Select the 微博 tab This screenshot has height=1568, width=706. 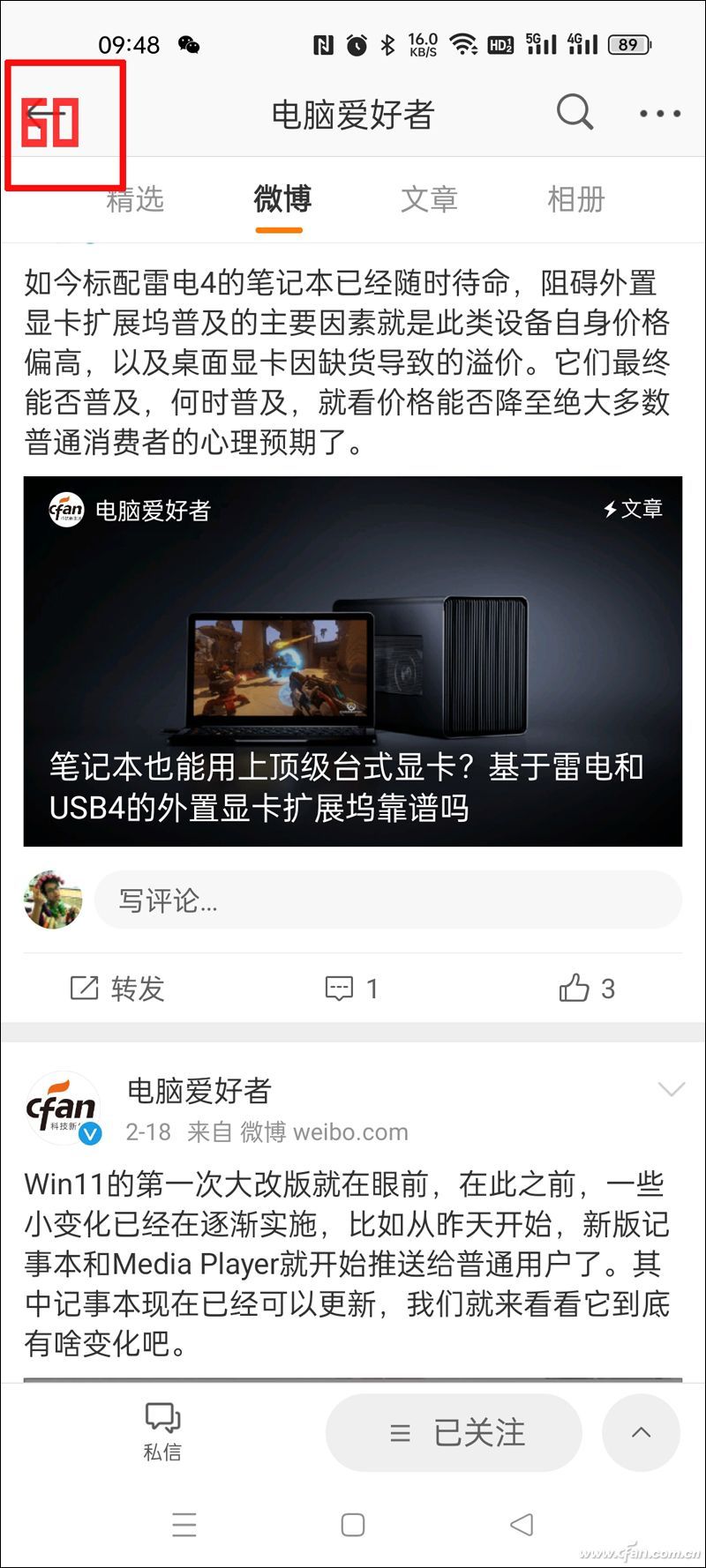coord(282,199)
